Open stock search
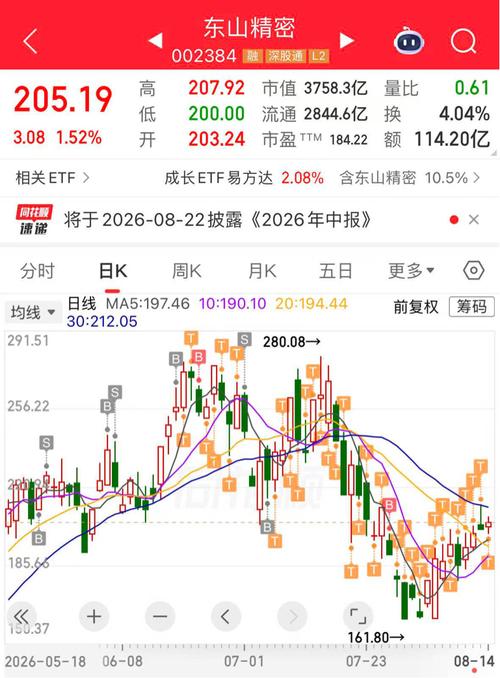The height and width of the screenshot is (678, 500). pyautogui.click(x=463, y=41)
